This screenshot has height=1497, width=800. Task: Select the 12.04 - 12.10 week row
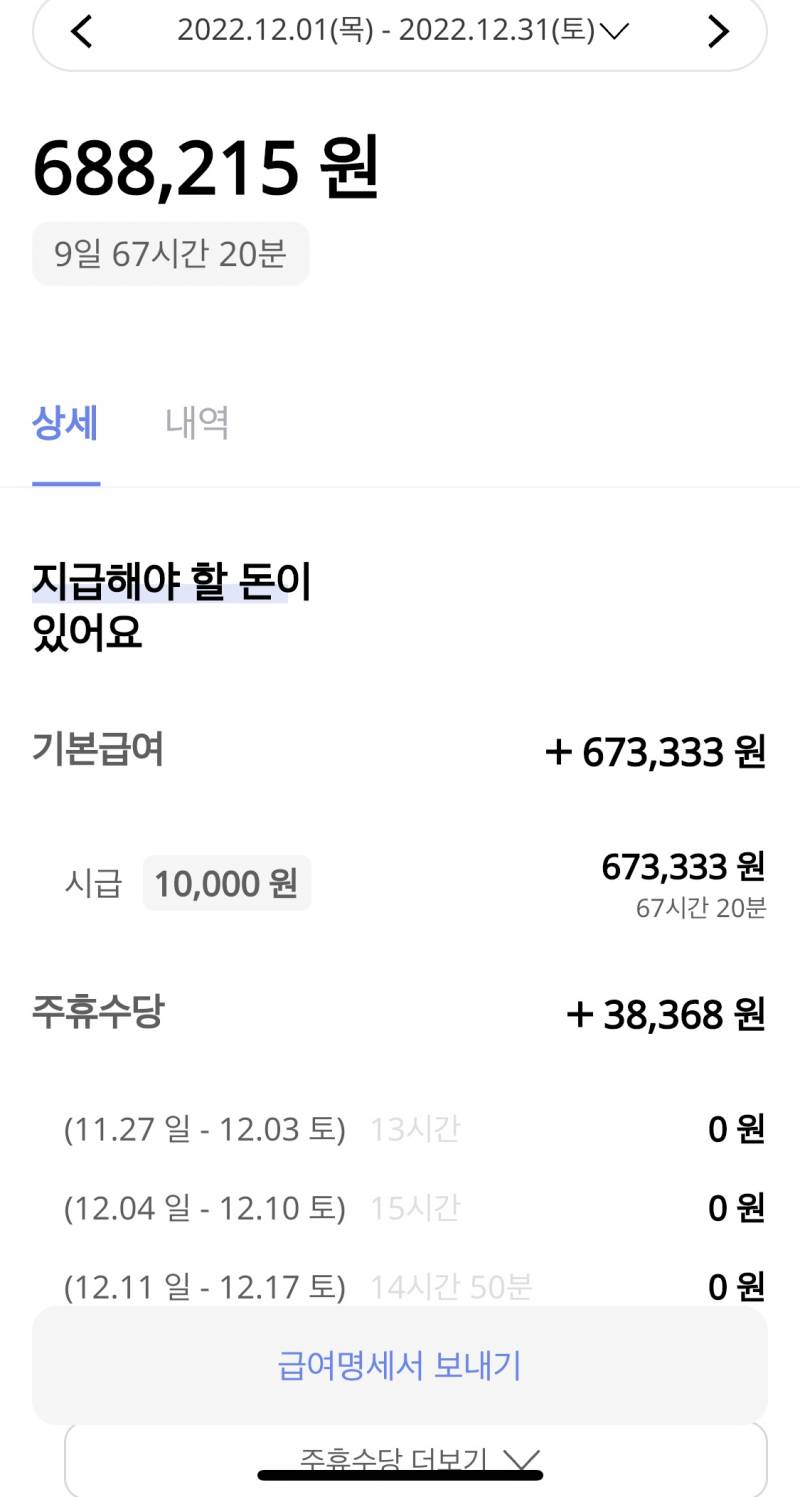[205, 1207]
